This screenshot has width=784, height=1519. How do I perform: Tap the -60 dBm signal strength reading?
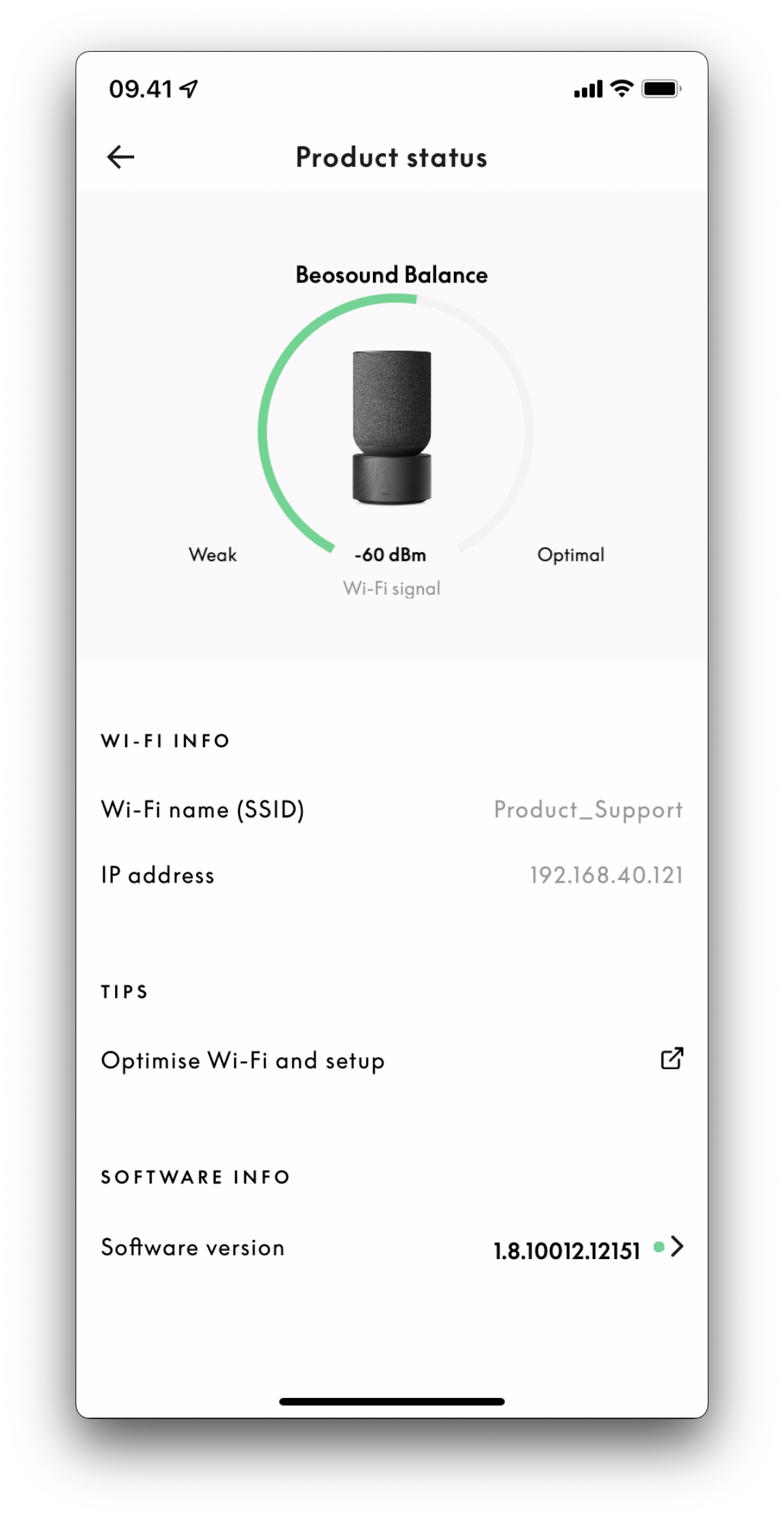pyautogui.click(x=391, y=554)
